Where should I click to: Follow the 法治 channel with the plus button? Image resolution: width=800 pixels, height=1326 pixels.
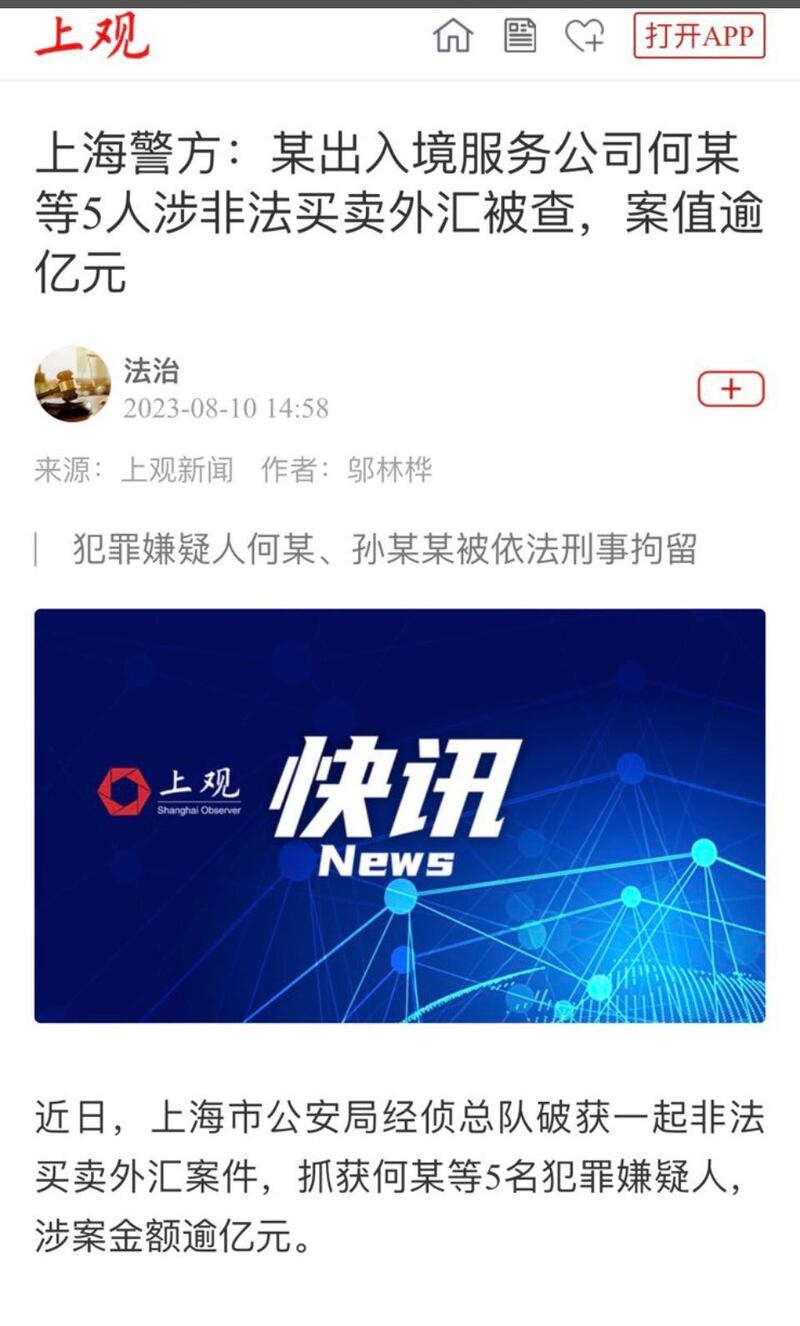[x=730, y=388]
